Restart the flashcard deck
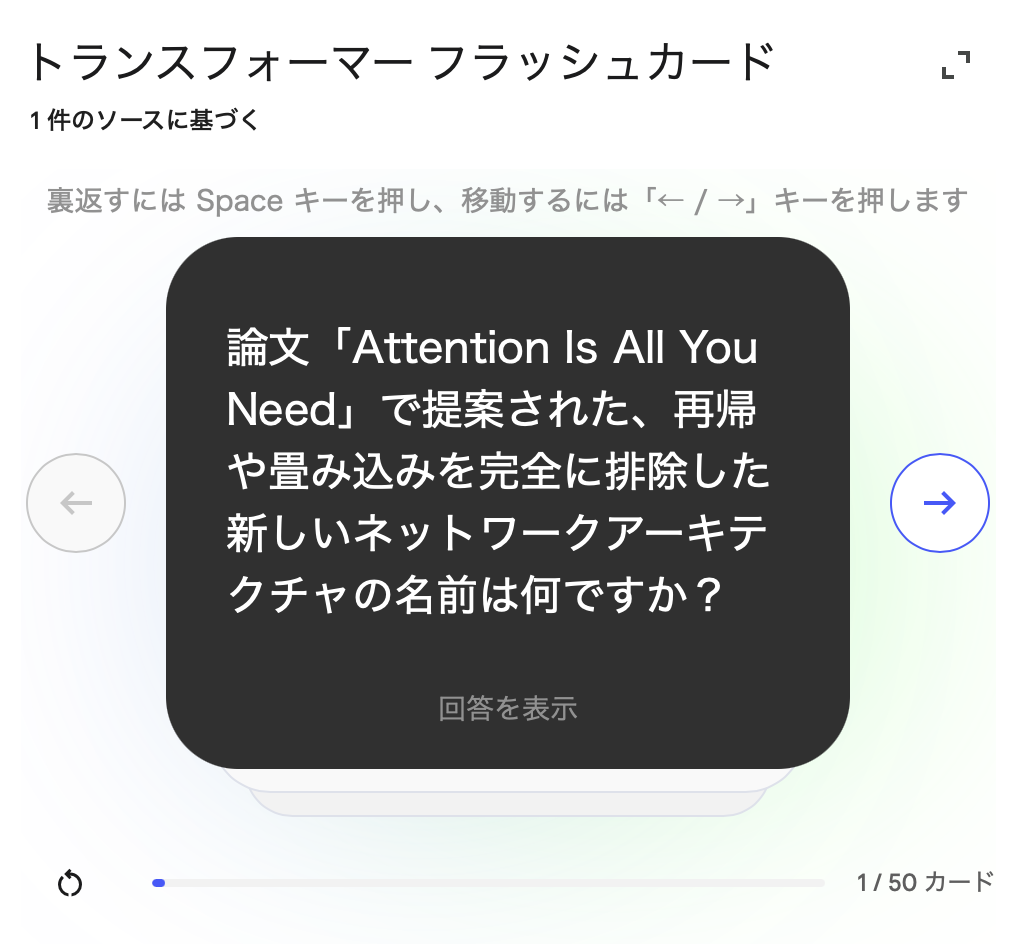 [70, 883]
